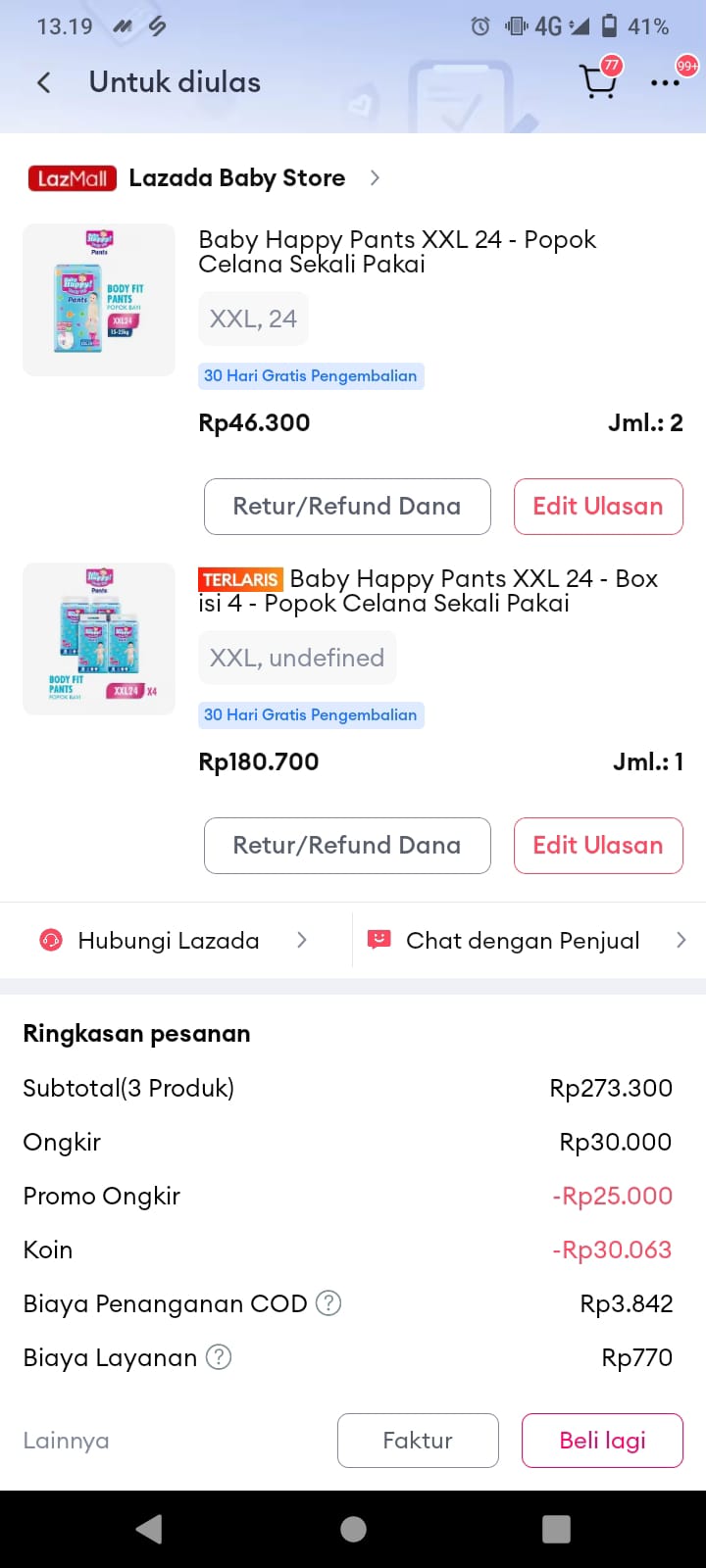The width and height of the screenshot is (706, 1568).
Task: Go back from Untuk diulas
Action: pyautogui.click(x=44, y=82)
